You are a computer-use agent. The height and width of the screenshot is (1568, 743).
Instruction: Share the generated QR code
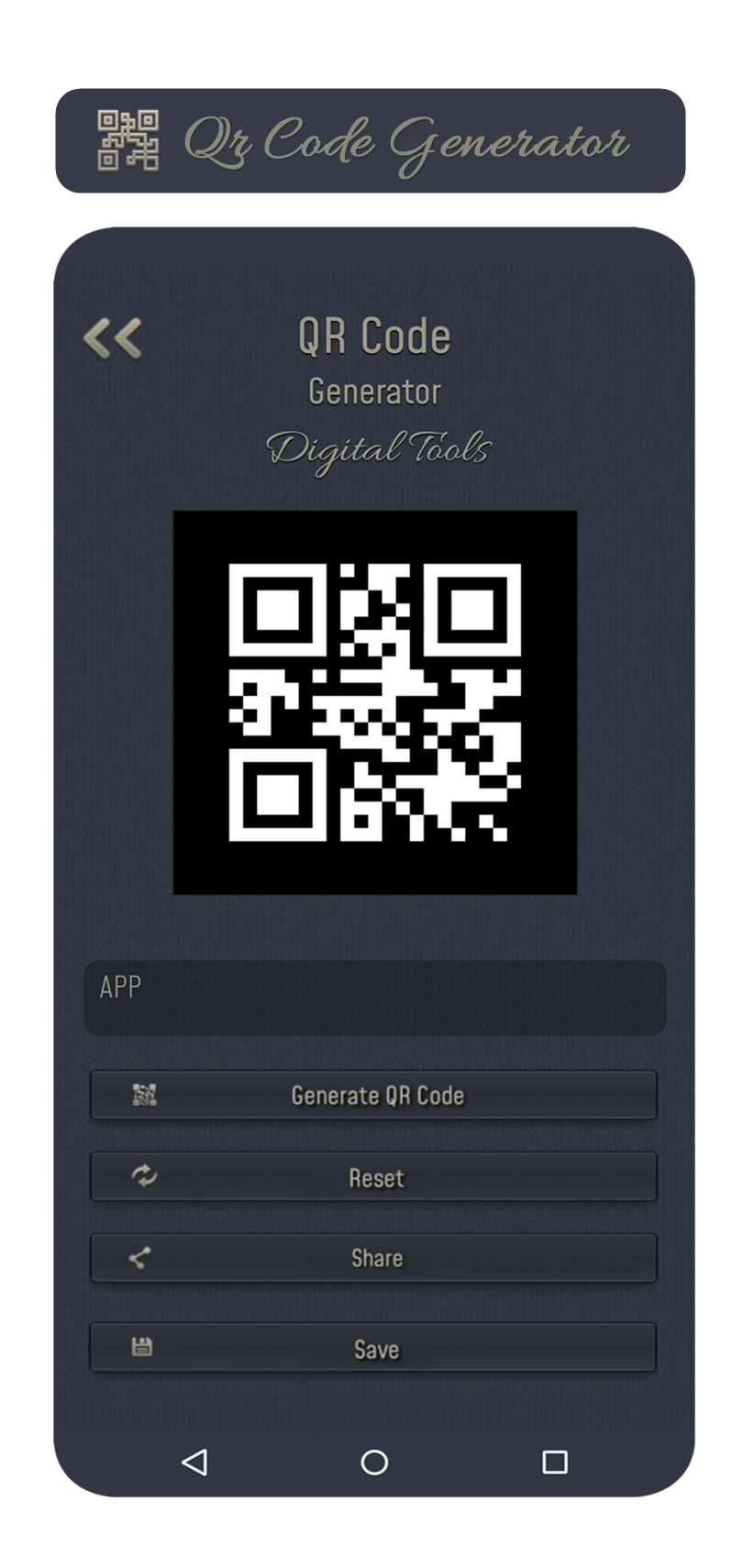click(x=373, y=1257)
